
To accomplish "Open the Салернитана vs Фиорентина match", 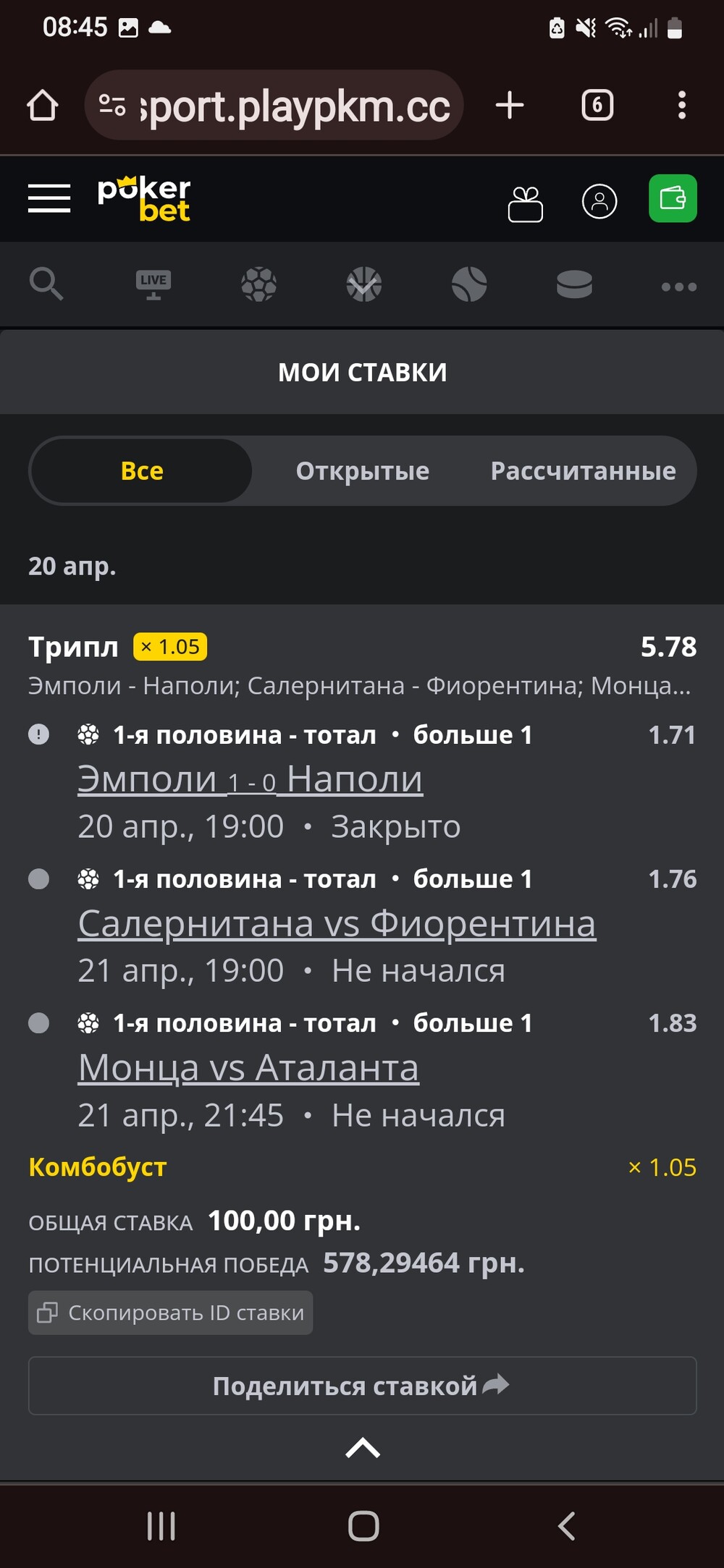I will point(337,924).
